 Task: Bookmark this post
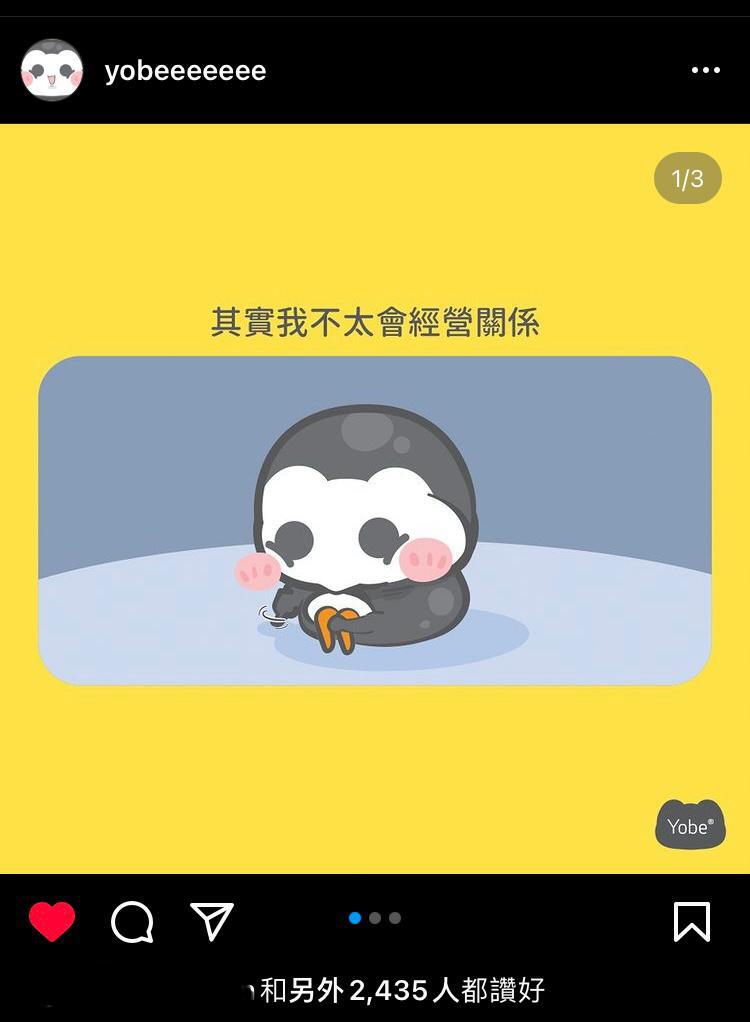691,921
